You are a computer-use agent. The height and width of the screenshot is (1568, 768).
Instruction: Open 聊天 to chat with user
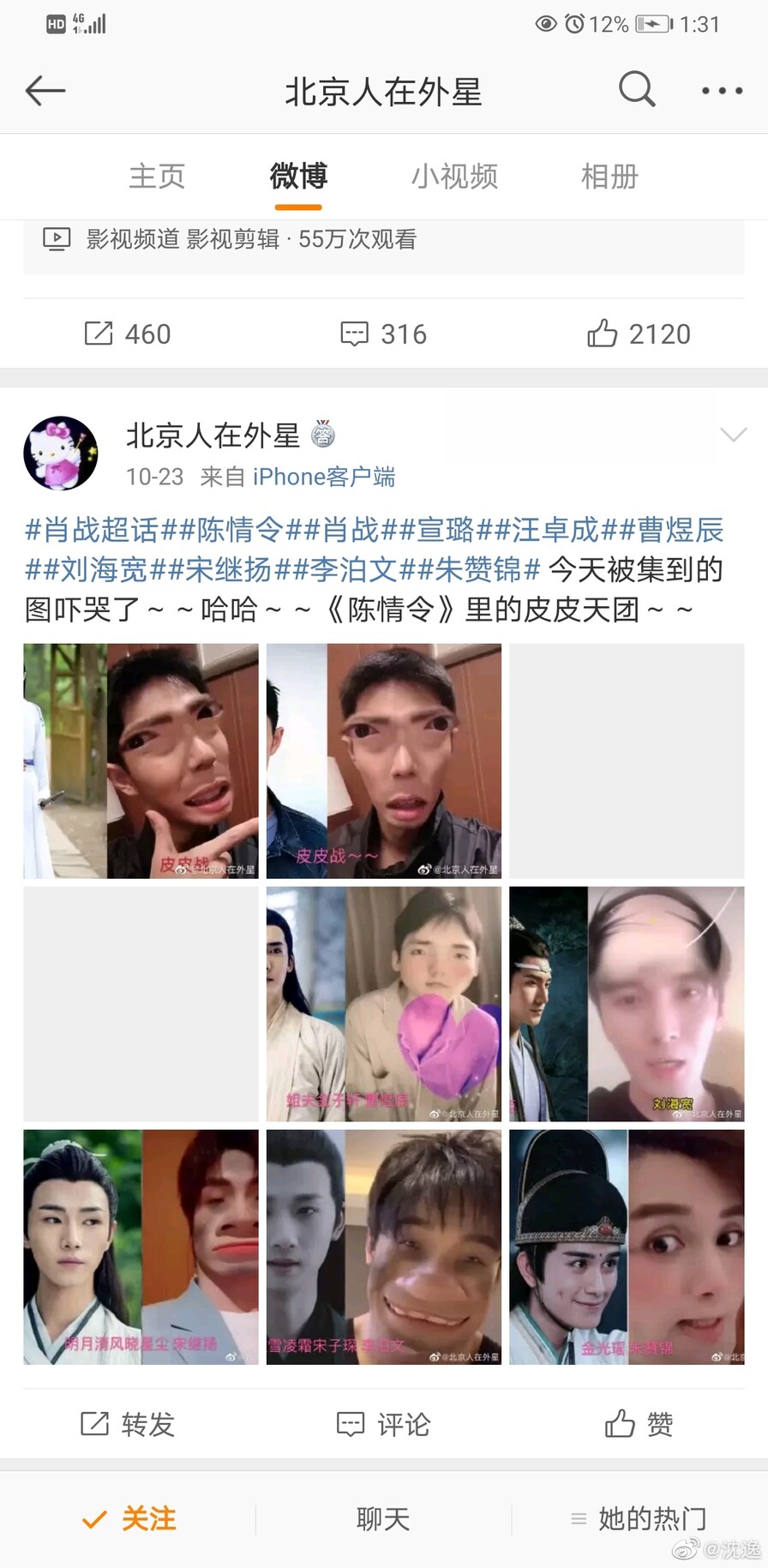[383, 1519]
